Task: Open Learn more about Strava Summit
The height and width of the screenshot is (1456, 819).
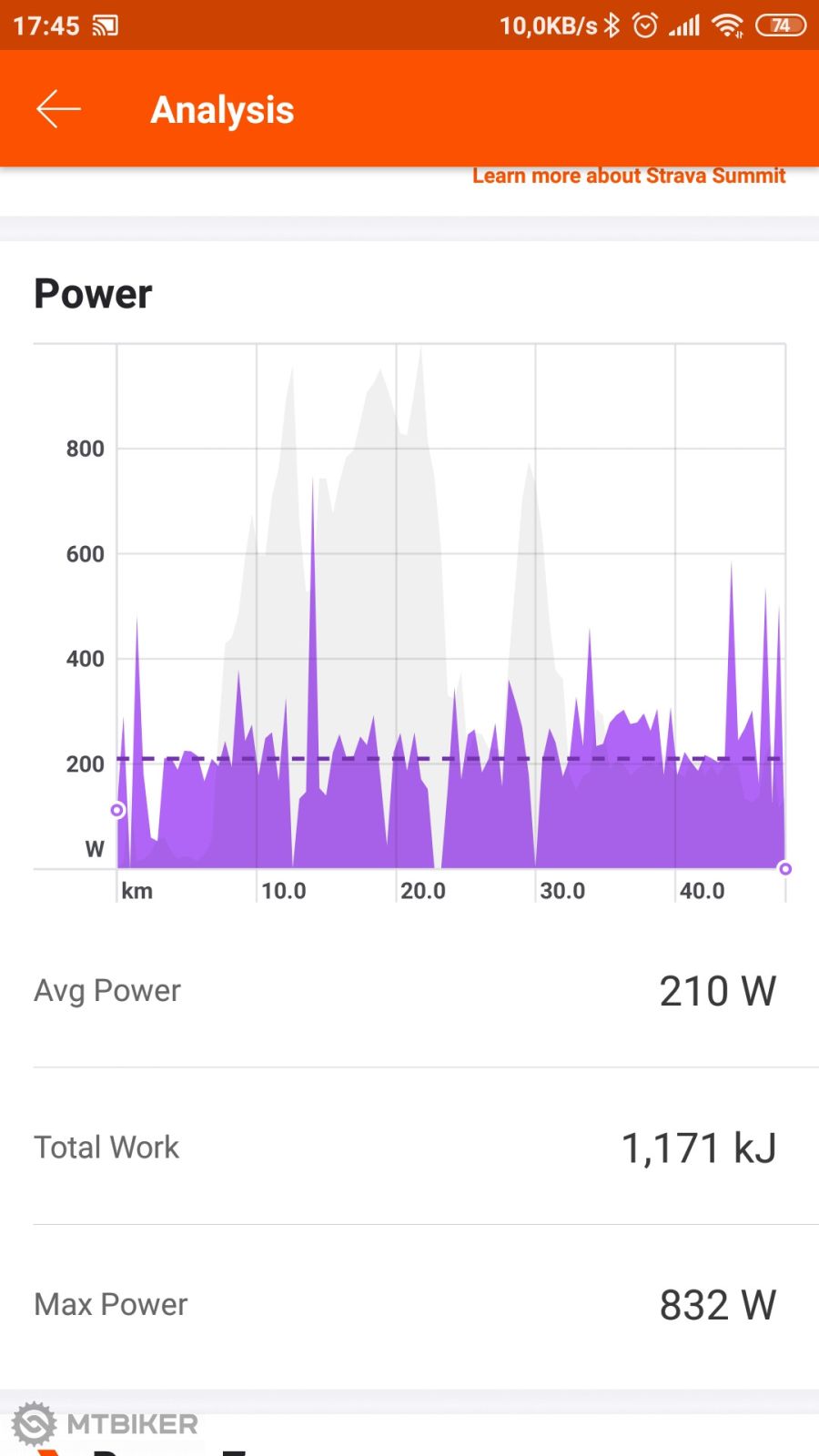Action: [629, 176]
